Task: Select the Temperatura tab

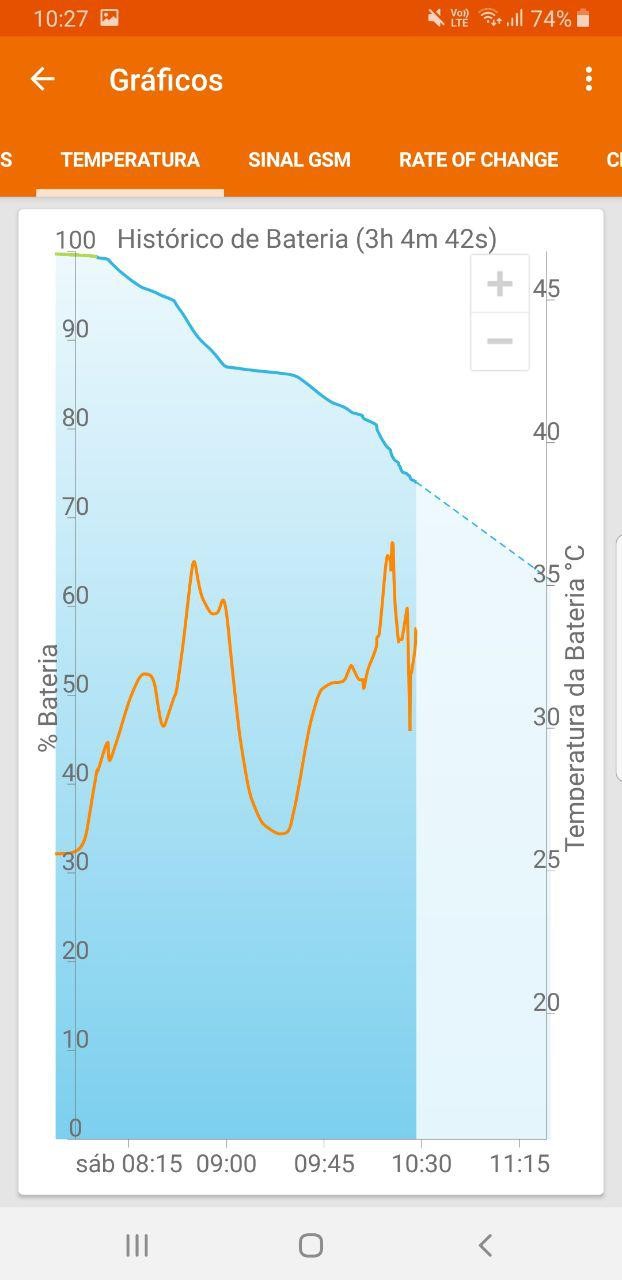Action: 130,160
